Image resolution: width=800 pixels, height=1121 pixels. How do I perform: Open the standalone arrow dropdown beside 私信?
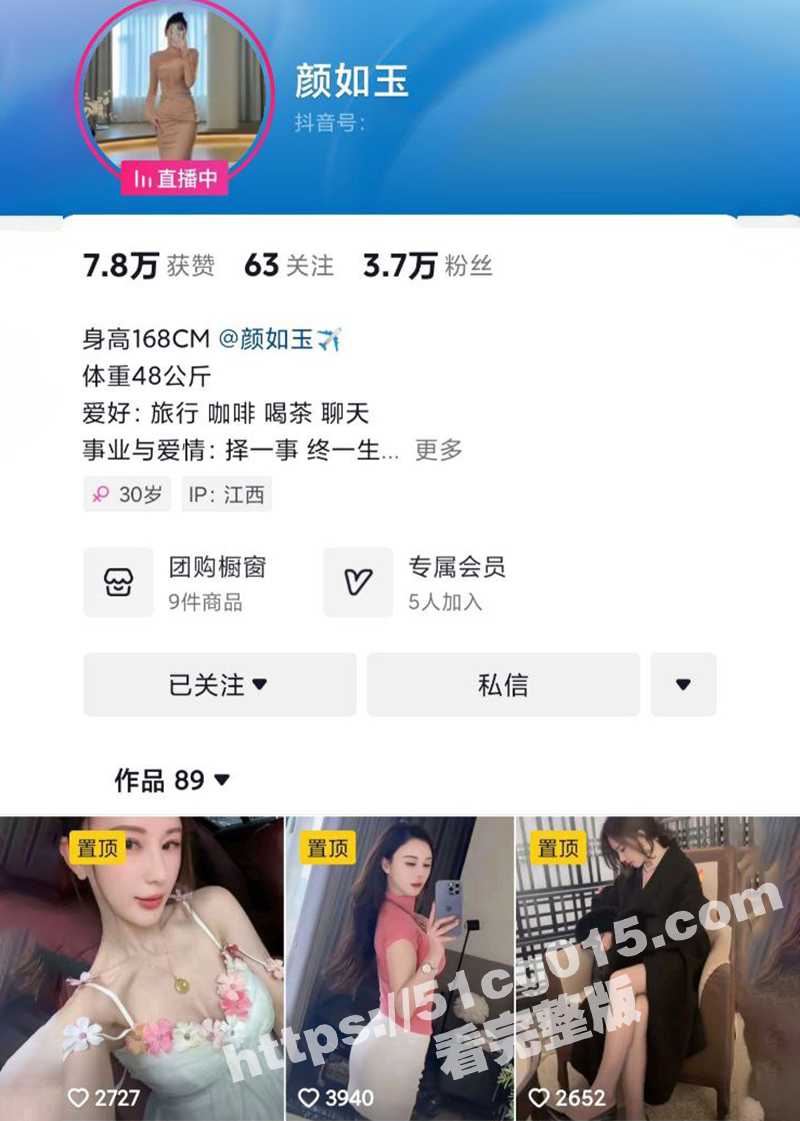tap(683, 684)
